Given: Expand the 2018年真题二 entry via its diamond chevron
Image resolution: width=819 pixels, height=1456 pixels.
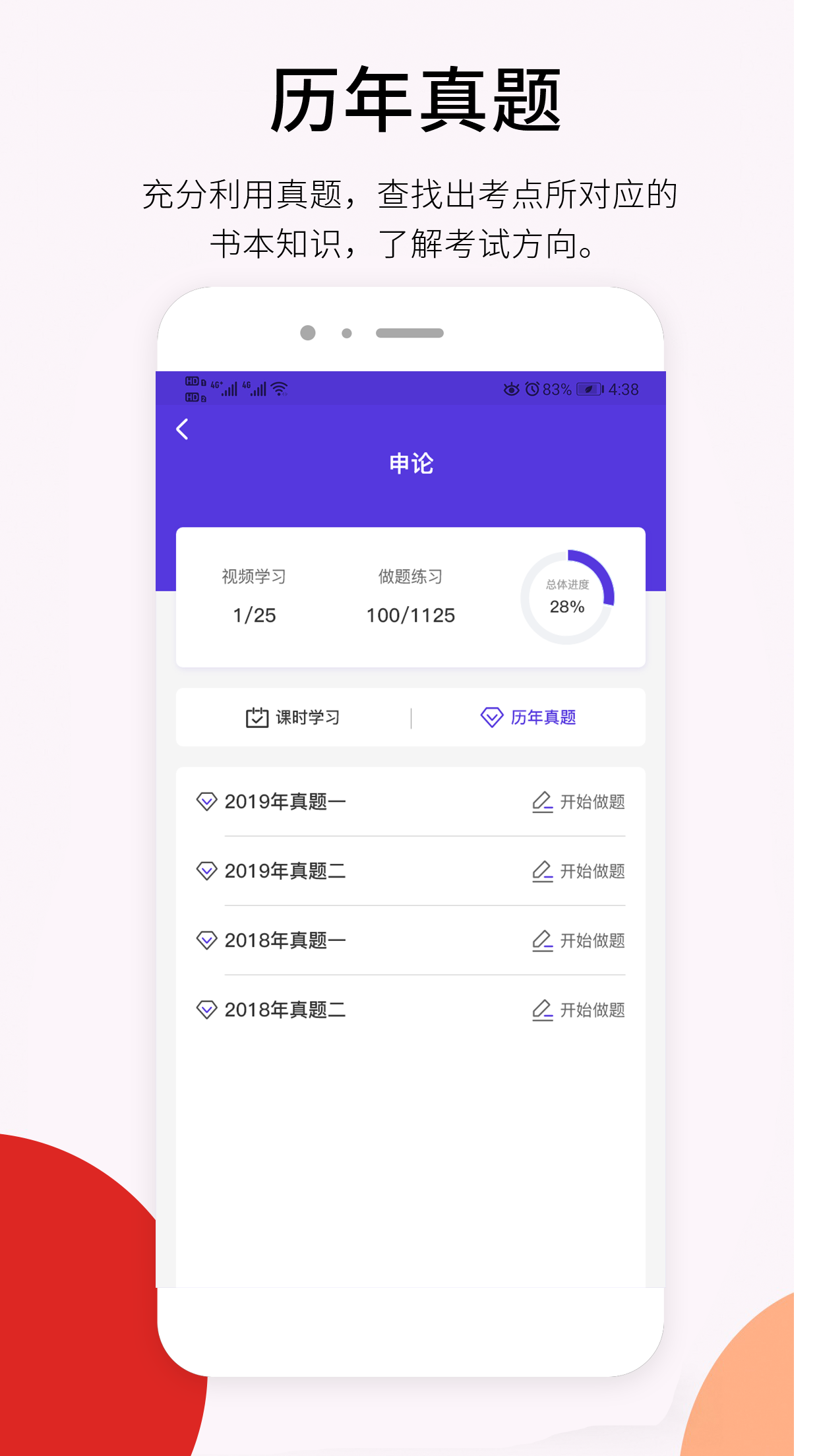Looking at the screenshot, I should point(207,1008).
